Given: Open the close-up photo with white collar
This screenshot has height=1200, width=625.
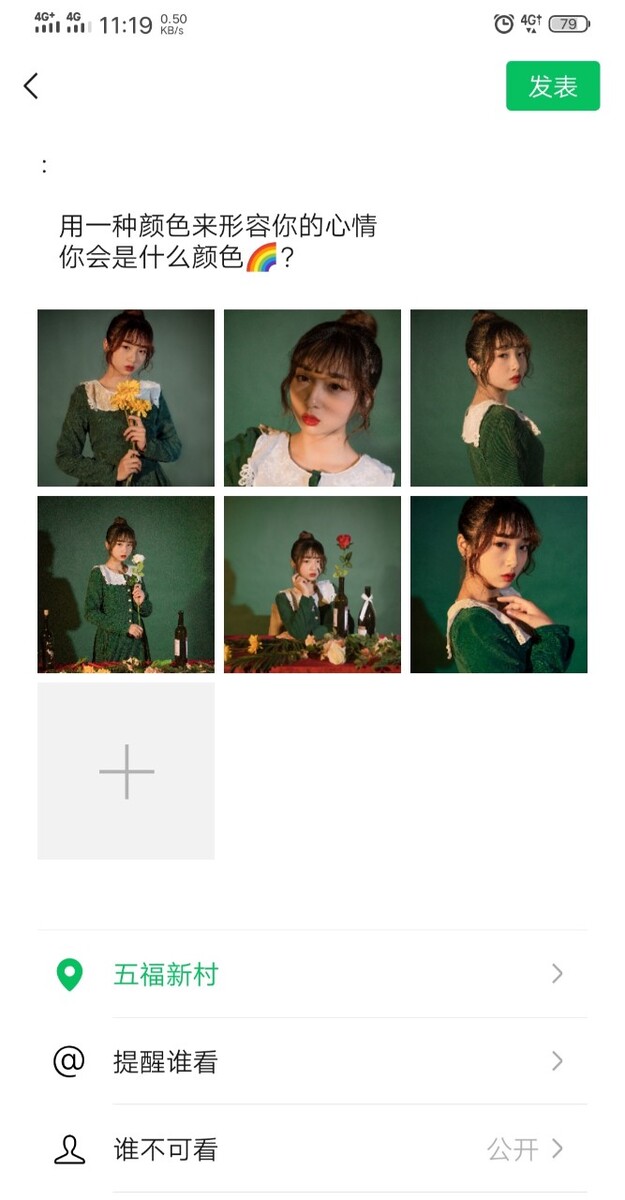Looking at the screenshot, I should click(x=312, y=398).
